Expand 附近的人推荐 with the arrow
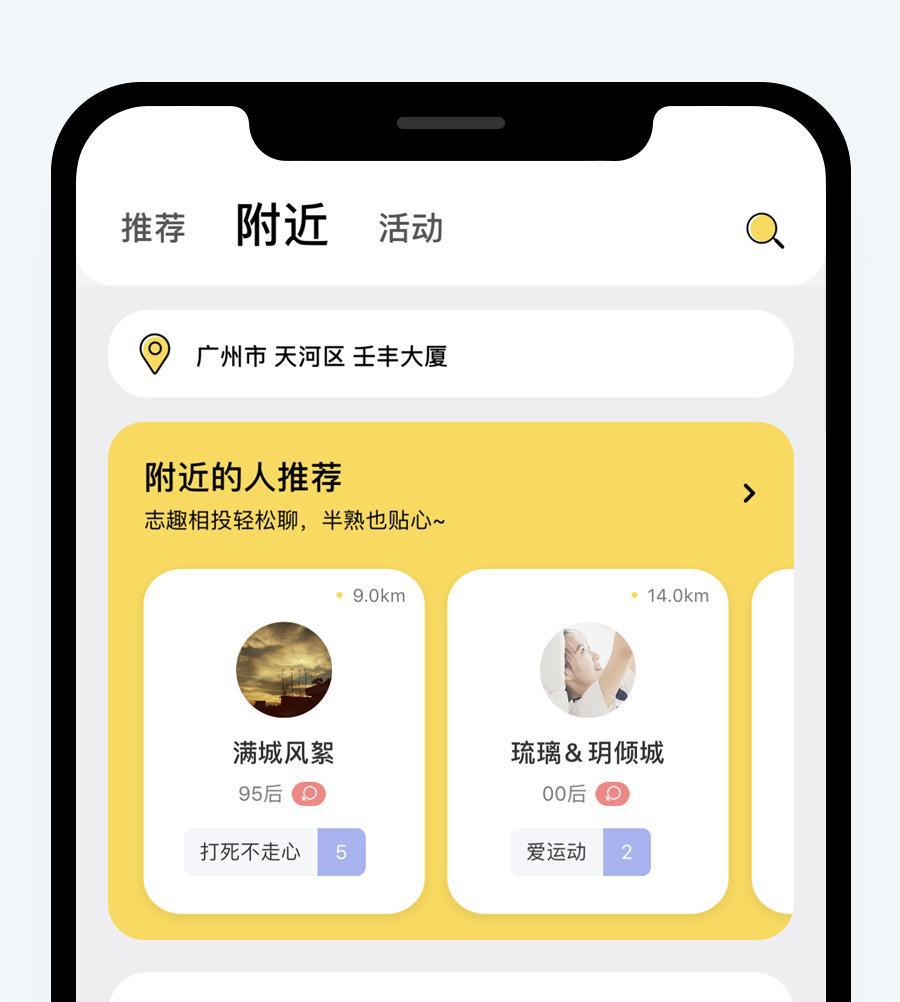Viewport: 900px width, 1002px height. click(x=749, y=493)
